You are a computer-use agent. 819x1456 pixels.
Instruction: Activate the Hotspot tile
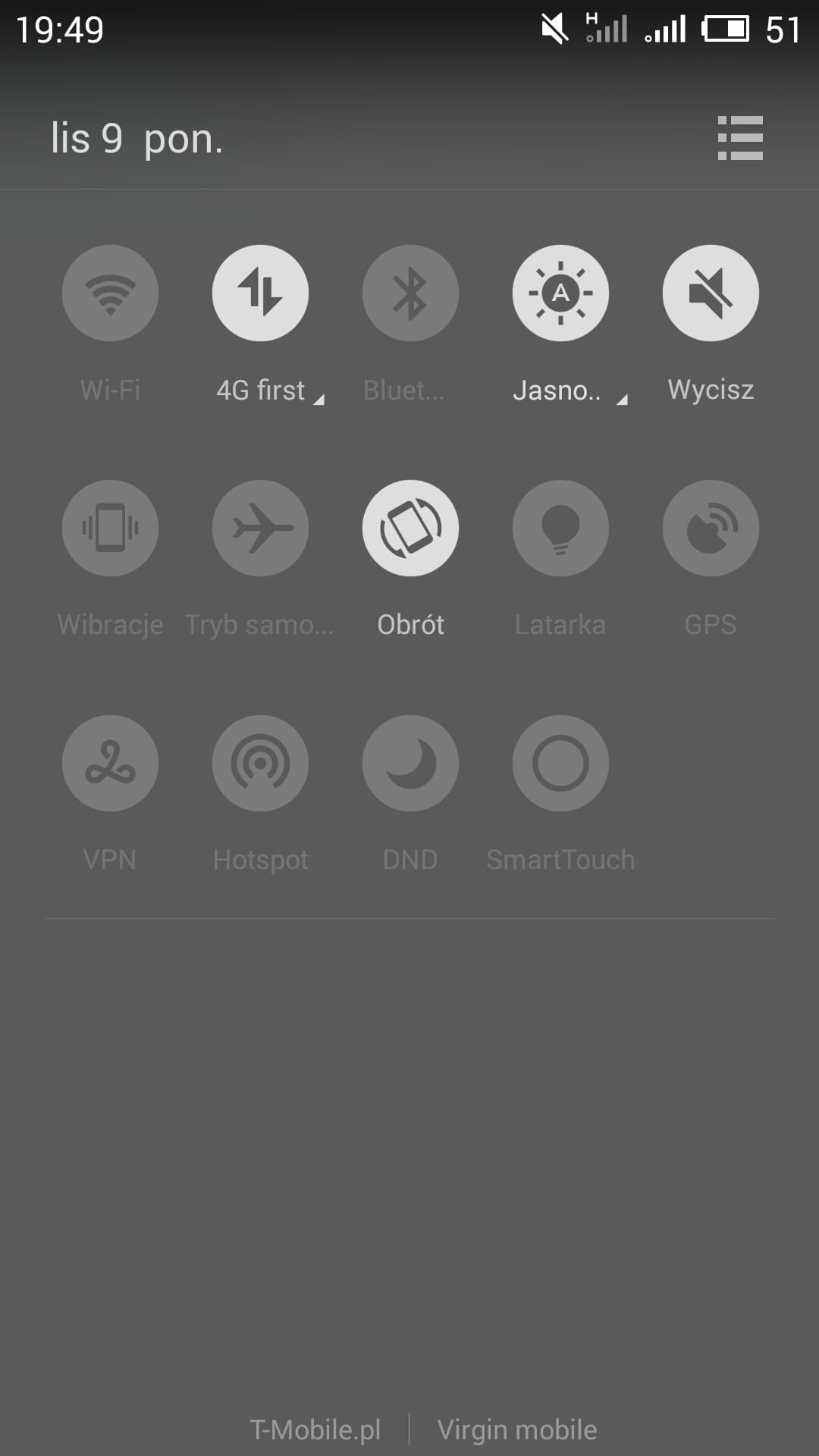click(260, 763)
